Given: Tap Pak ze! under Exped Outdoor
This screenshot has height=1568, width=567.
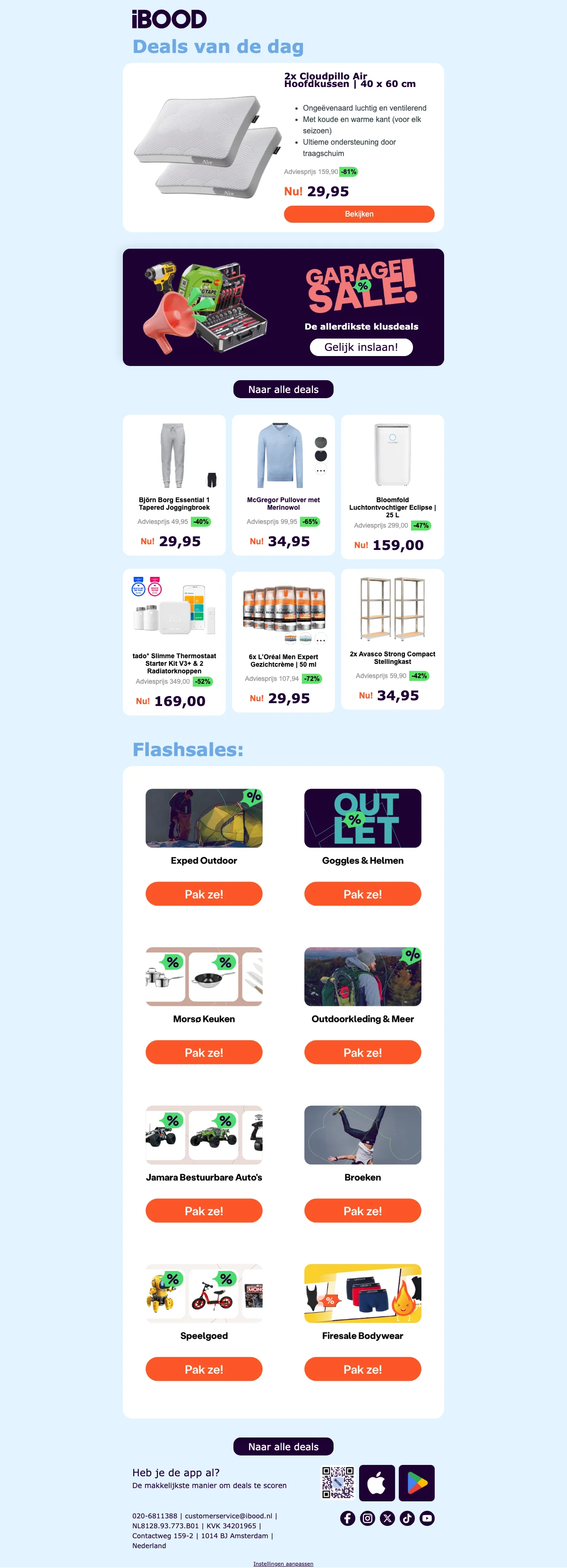Looking at the screenshot, I should [x=204, y=894].
